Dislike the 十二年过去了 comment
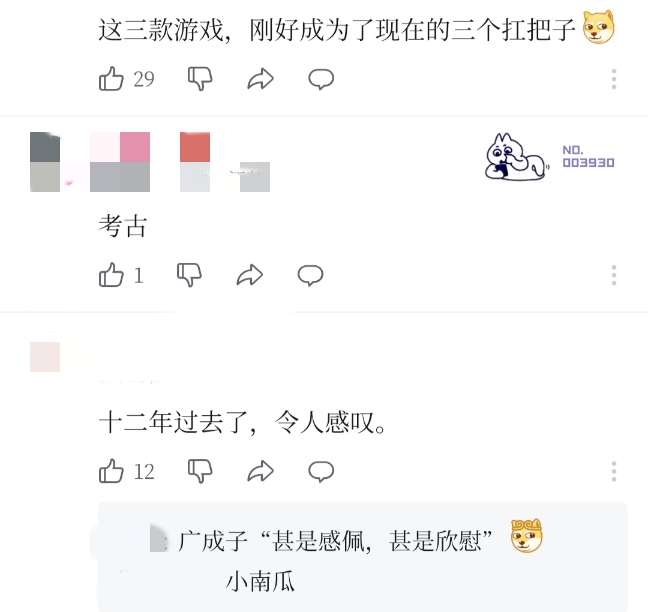The width and height of the screenshot is (648, 612). click(x=201, y=471)
